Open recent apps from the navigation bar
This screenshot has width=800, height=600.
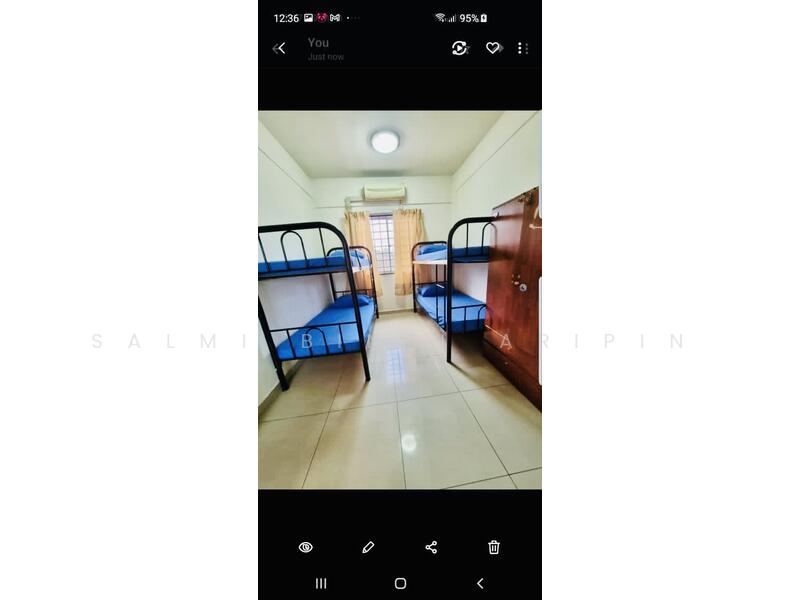tap(321, 583)
